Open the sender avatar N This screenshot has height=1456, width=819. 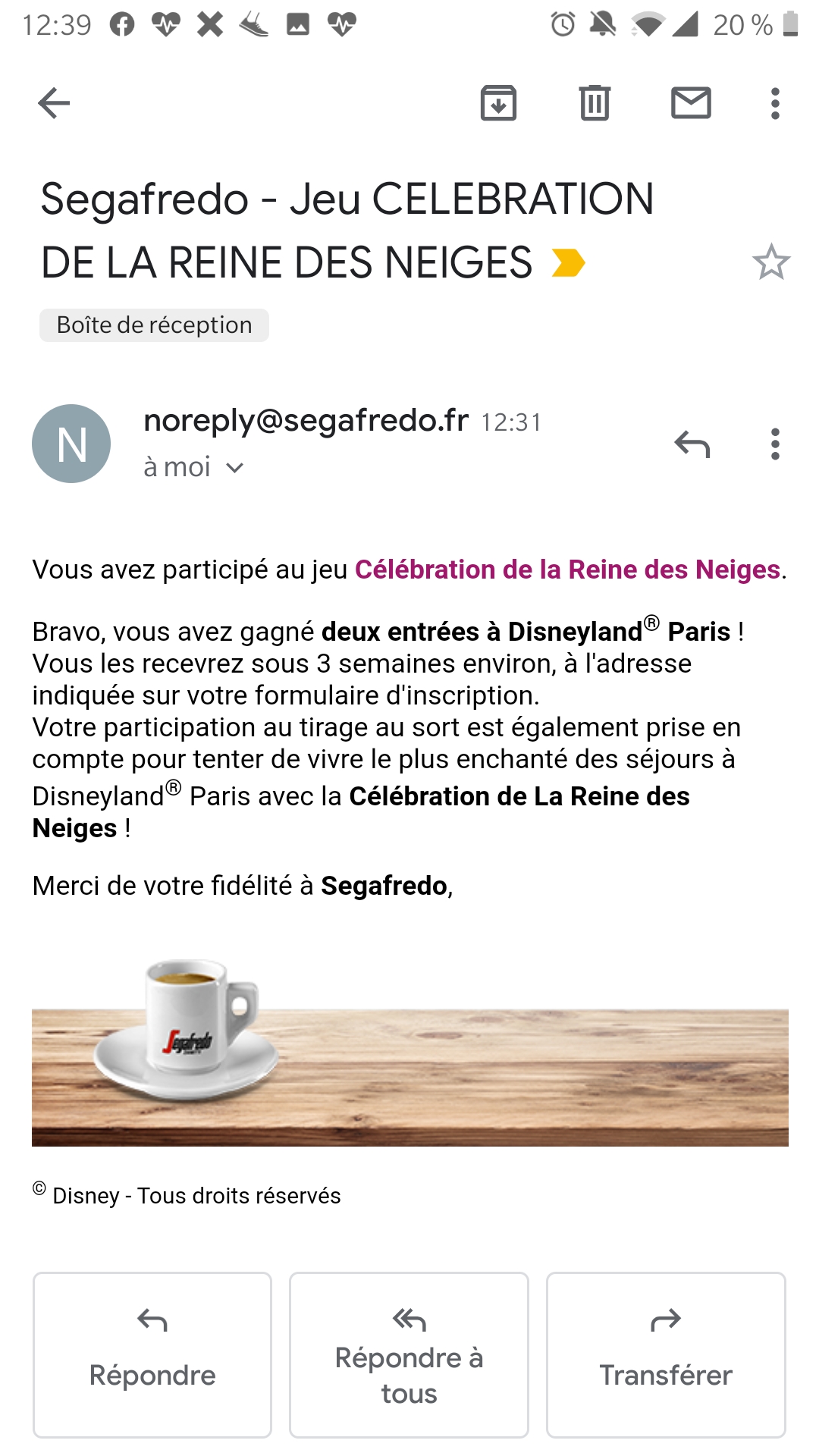(71, 444)
